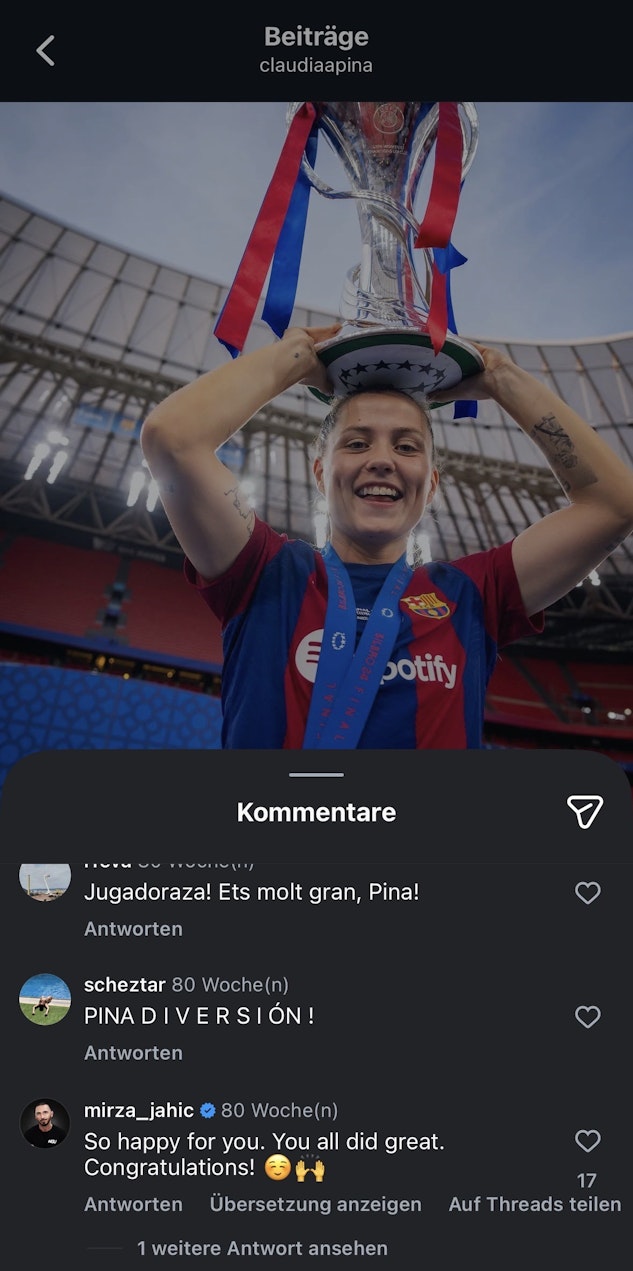Share the post via the paper plane icon
Image resolution: width=633 pixels, height=1271 pixels.
(x=584, y=812)
